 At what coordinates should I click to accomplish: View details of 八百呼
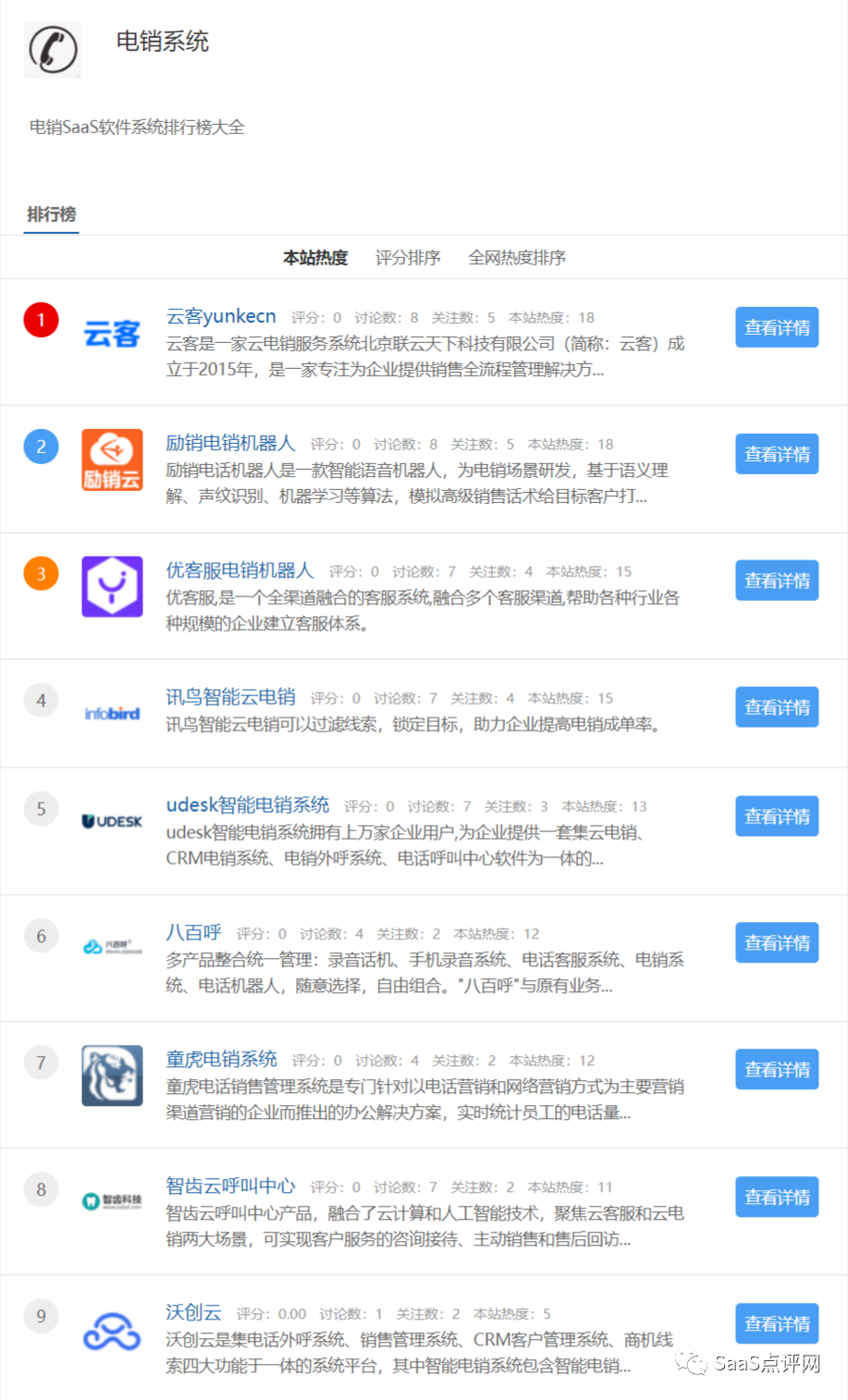[x=777, y=943]
